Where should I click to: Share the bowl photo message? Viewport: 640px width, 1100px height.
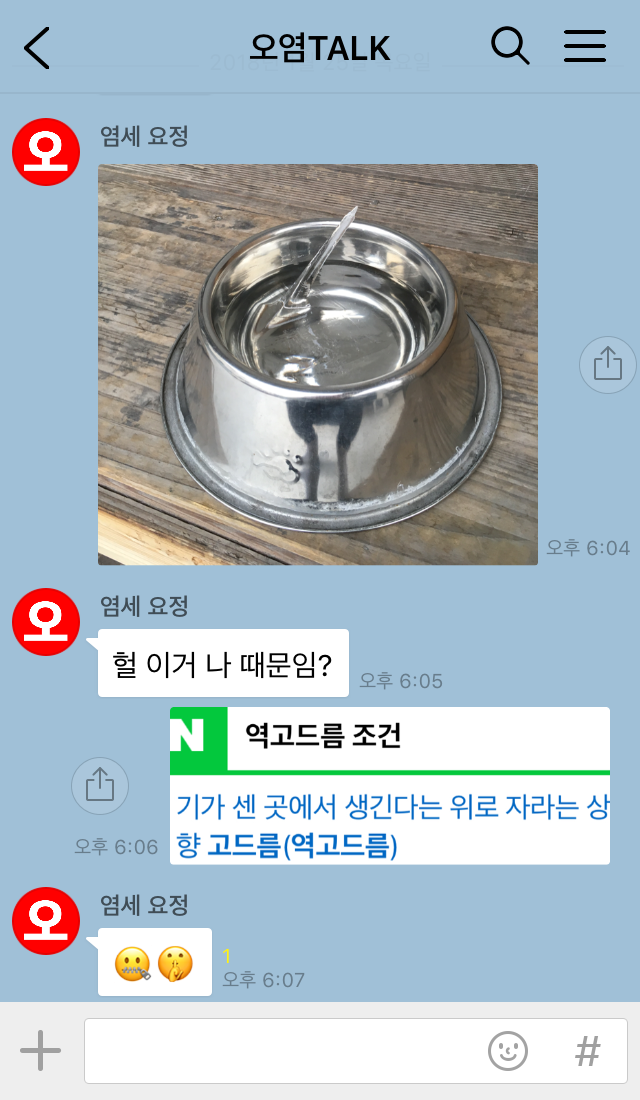click(x=607, y=364)
